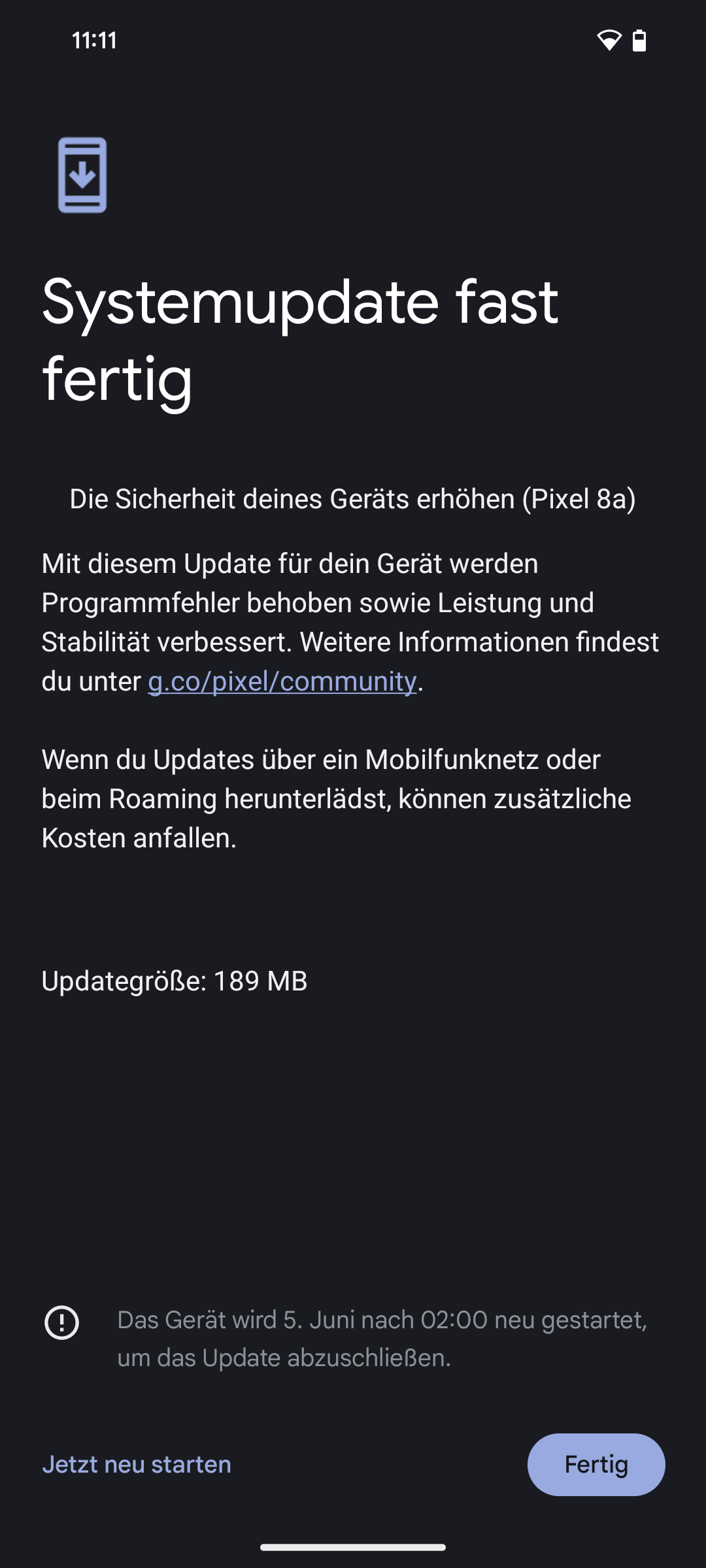Confirm with the Fertig button
The width and height of the screenshot is (706, 1568).
[596, 1464]
